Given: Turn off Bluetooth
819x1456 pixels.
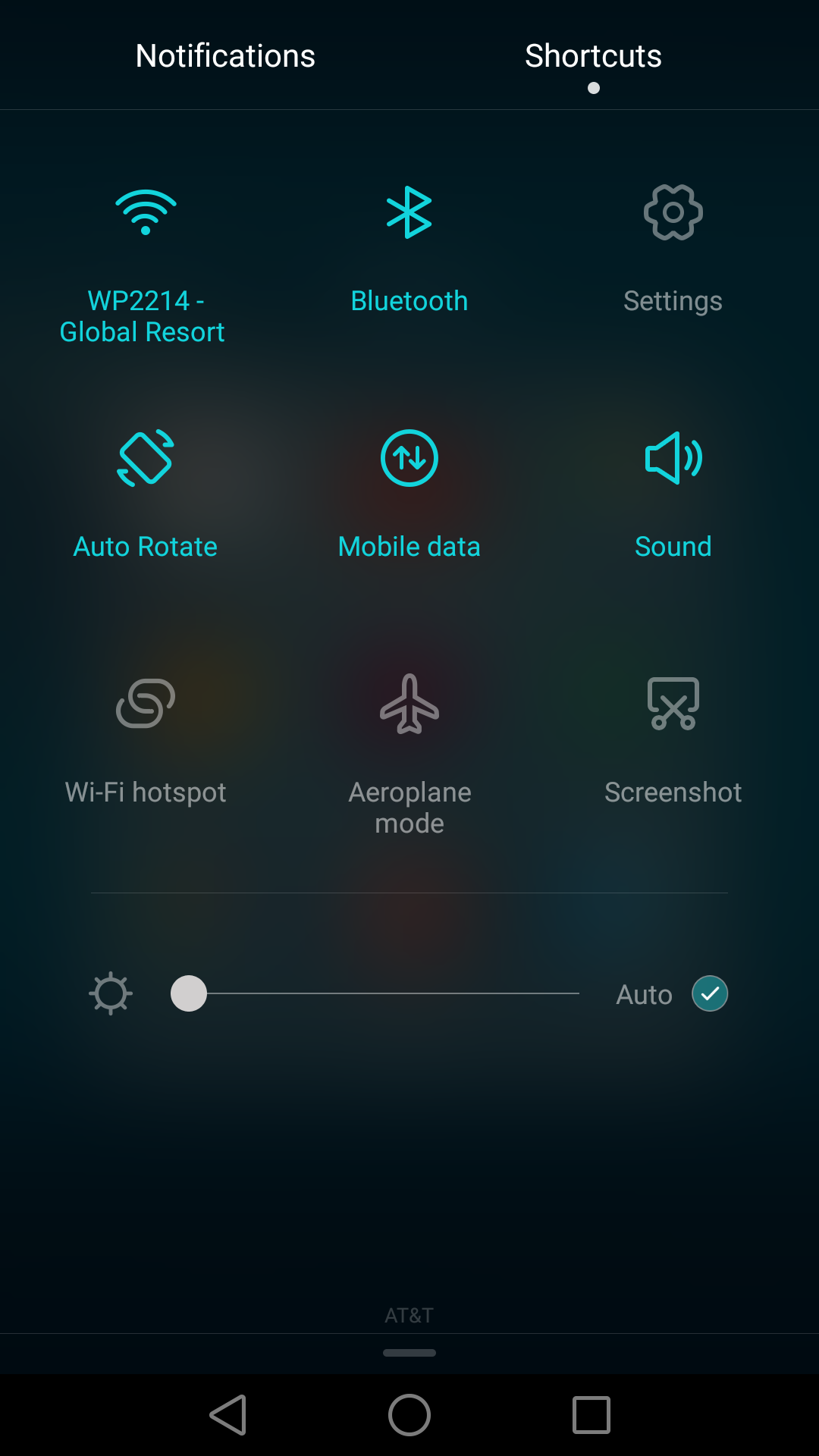Looking at the screenshot, I should (x=409, y=212).
